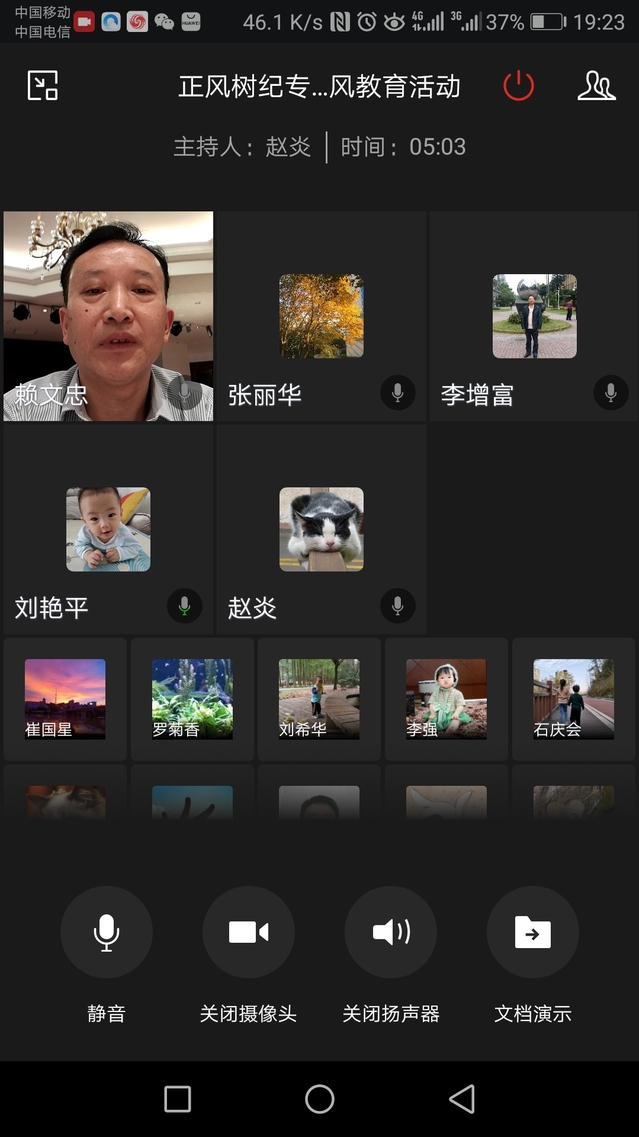Viewport: 639px width, 1137px height.
Task: Open the participants list
Action: coord(596,86)
